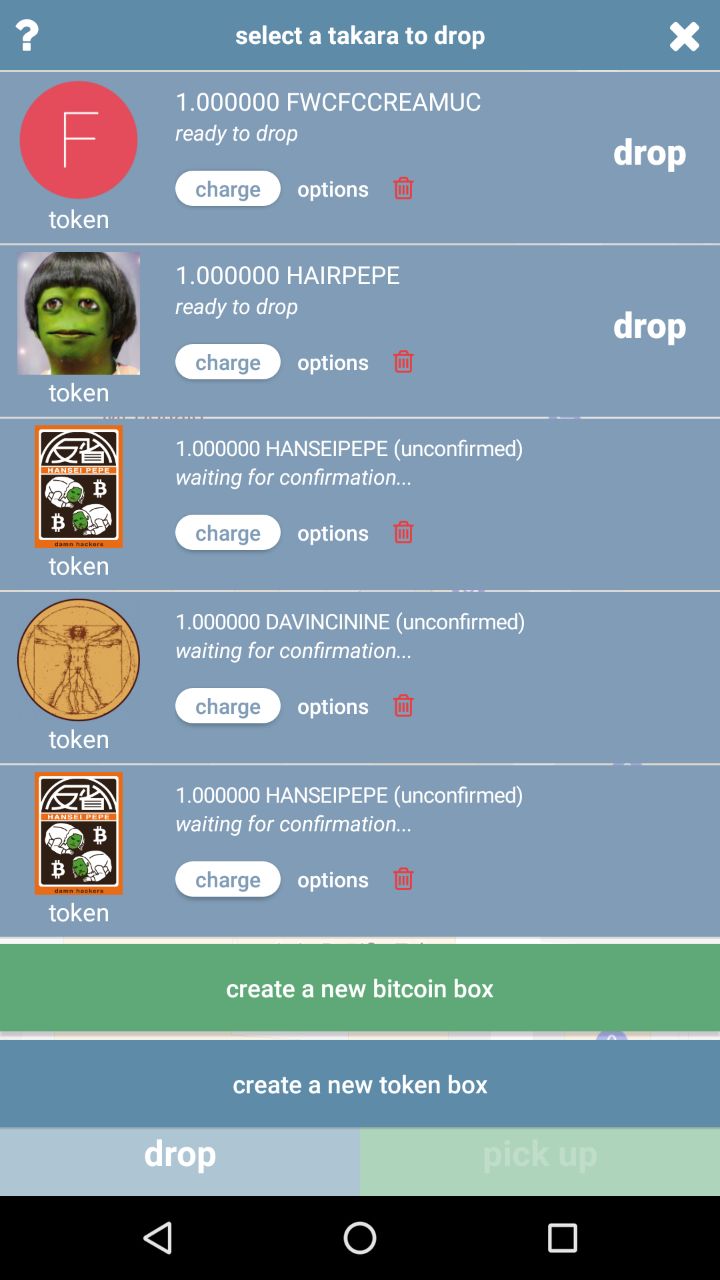Open options for FWCFCCREAMUC

coord(333,189)
